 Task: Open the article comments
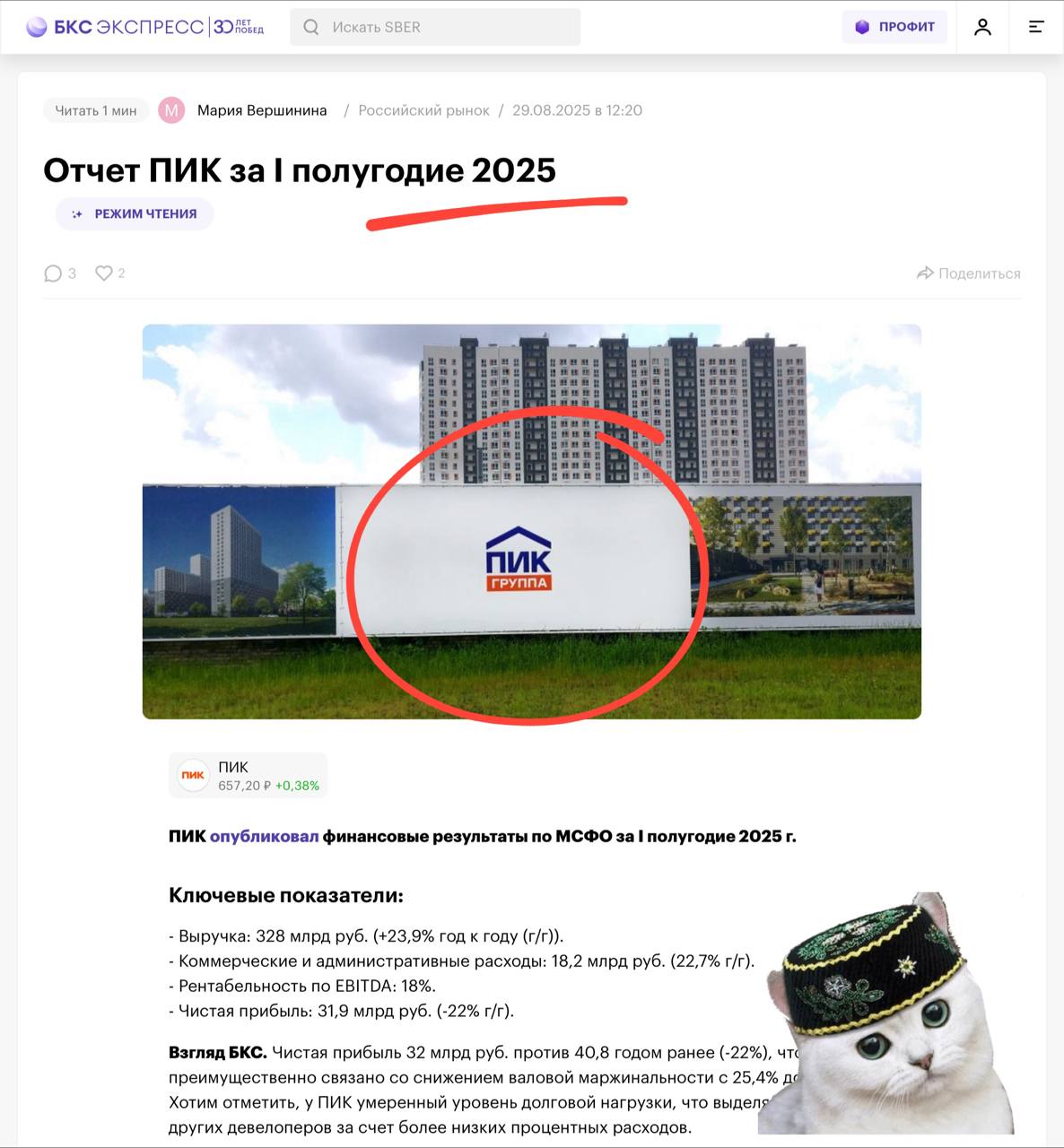coord(59,274)
